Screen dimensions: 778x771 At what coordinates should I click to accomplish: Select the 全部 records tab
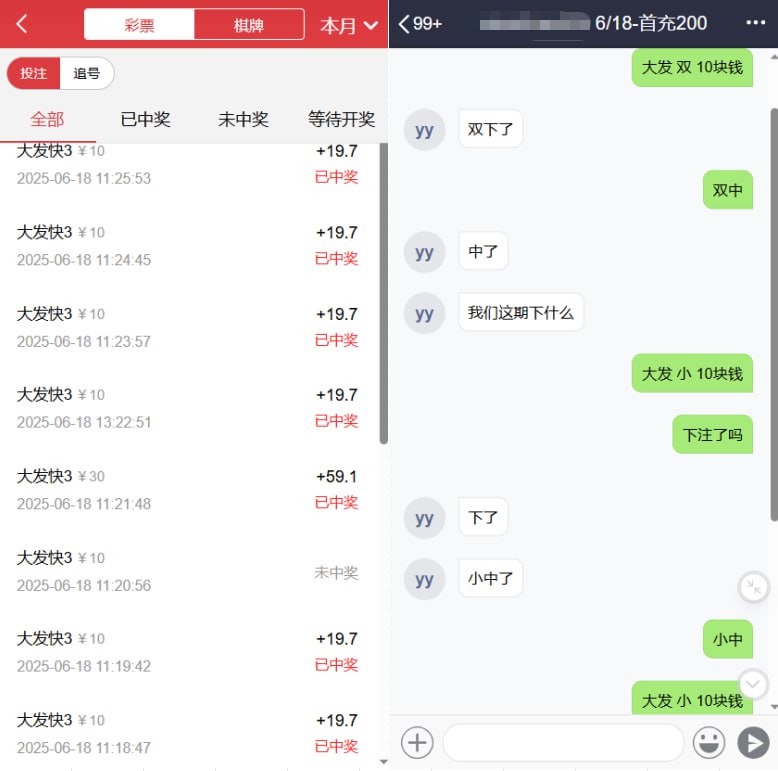[x=47, y=119]
